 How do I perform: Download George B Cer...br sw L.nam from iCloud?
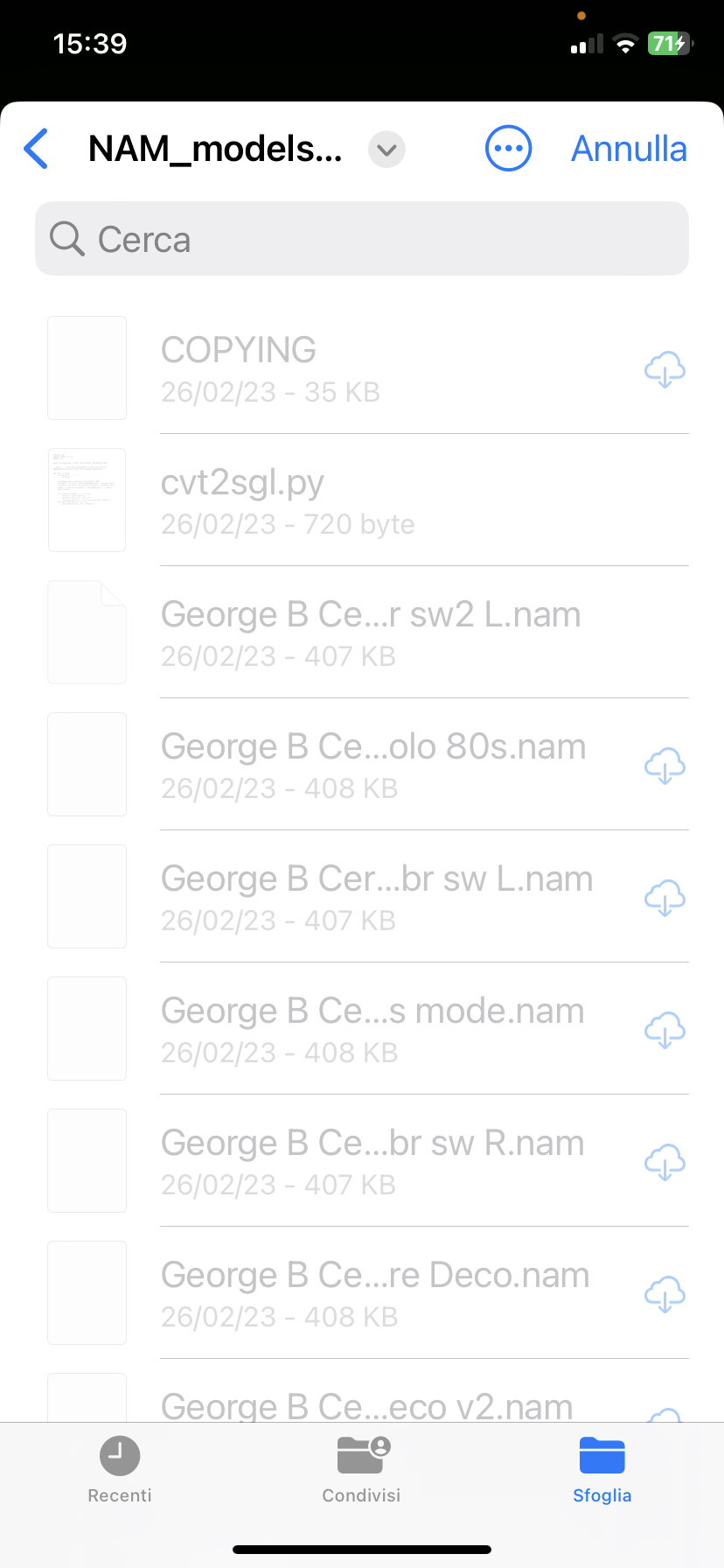(x=665, y=898)
